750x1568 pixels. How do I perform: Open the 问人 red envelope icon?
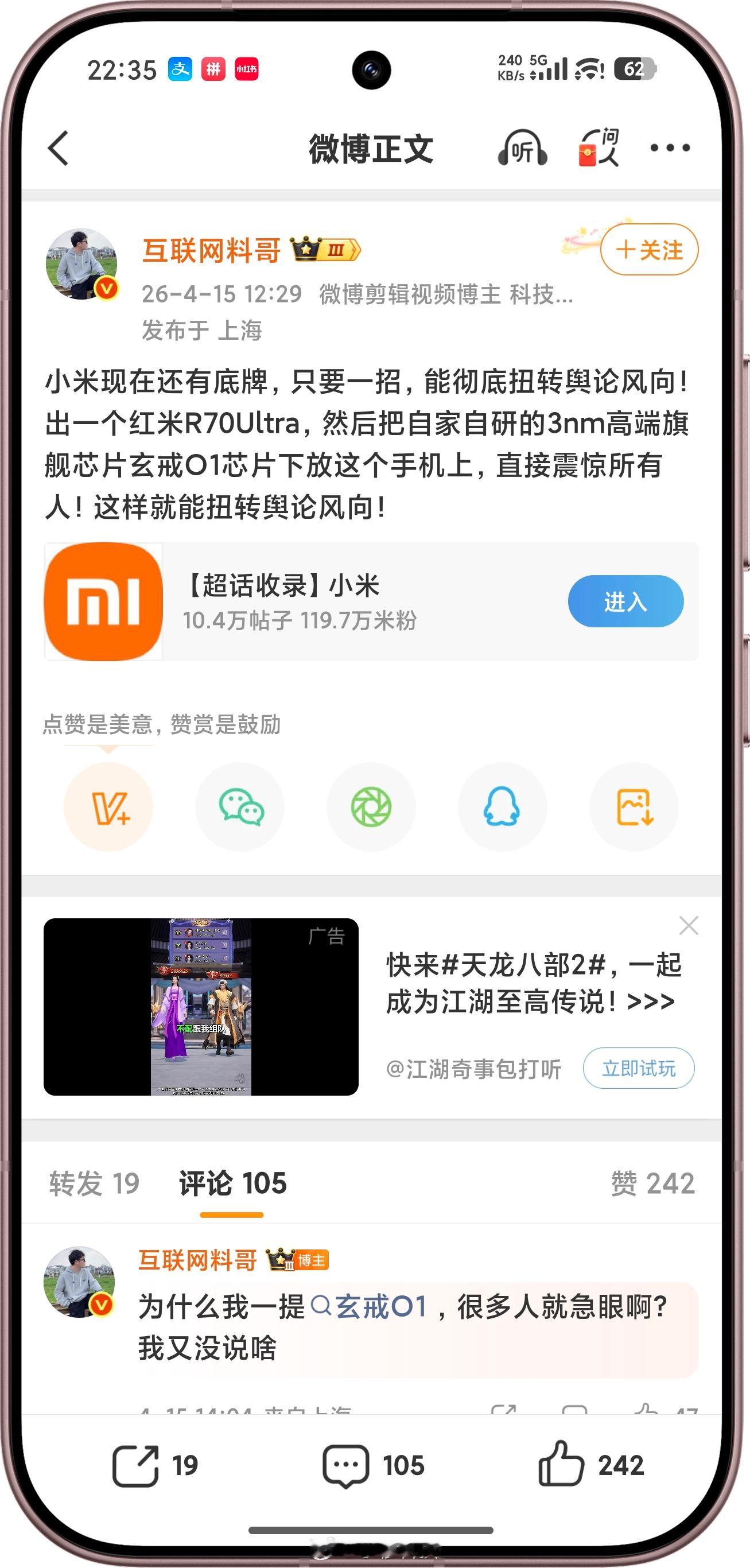[600, 147]
